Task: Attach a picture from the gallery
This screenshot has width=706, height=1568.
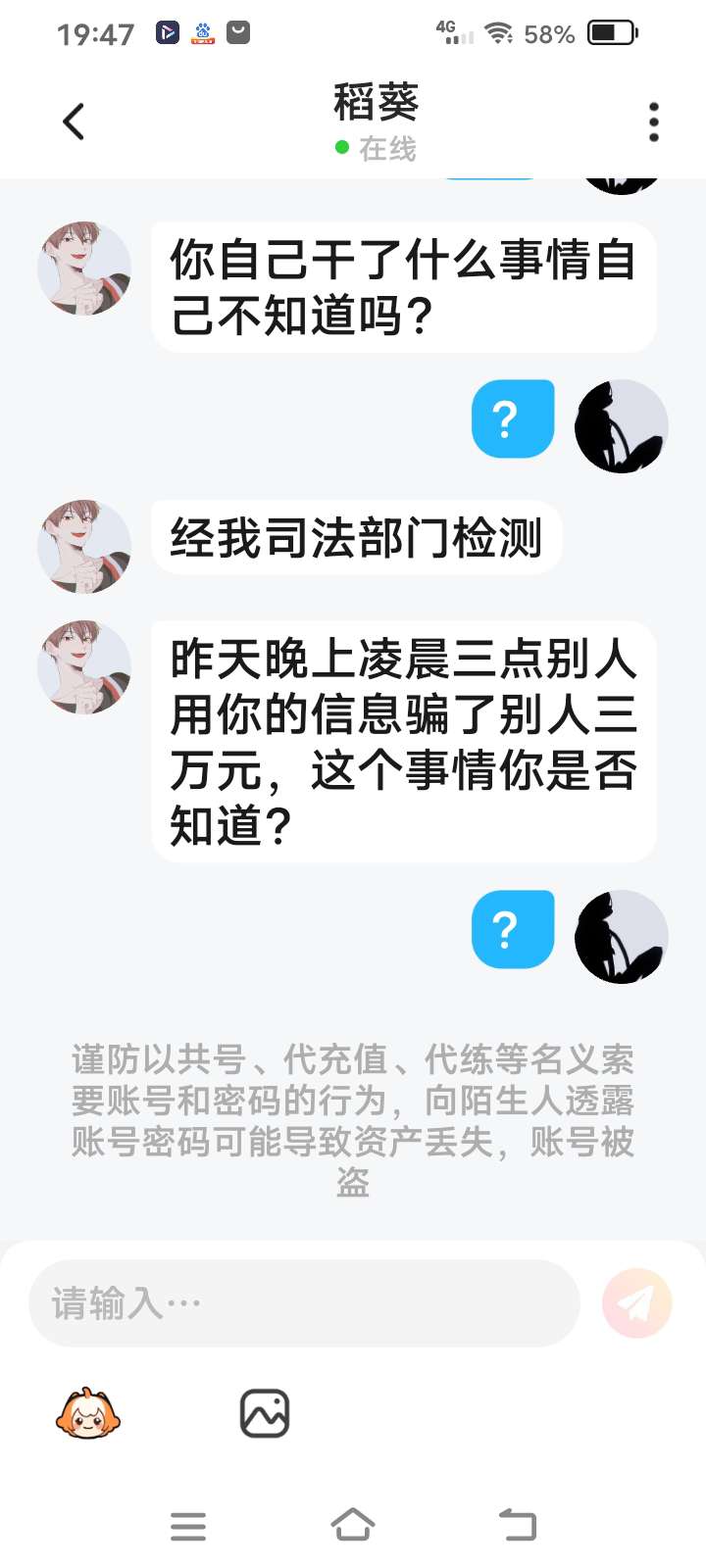Action: point(265,1413)
